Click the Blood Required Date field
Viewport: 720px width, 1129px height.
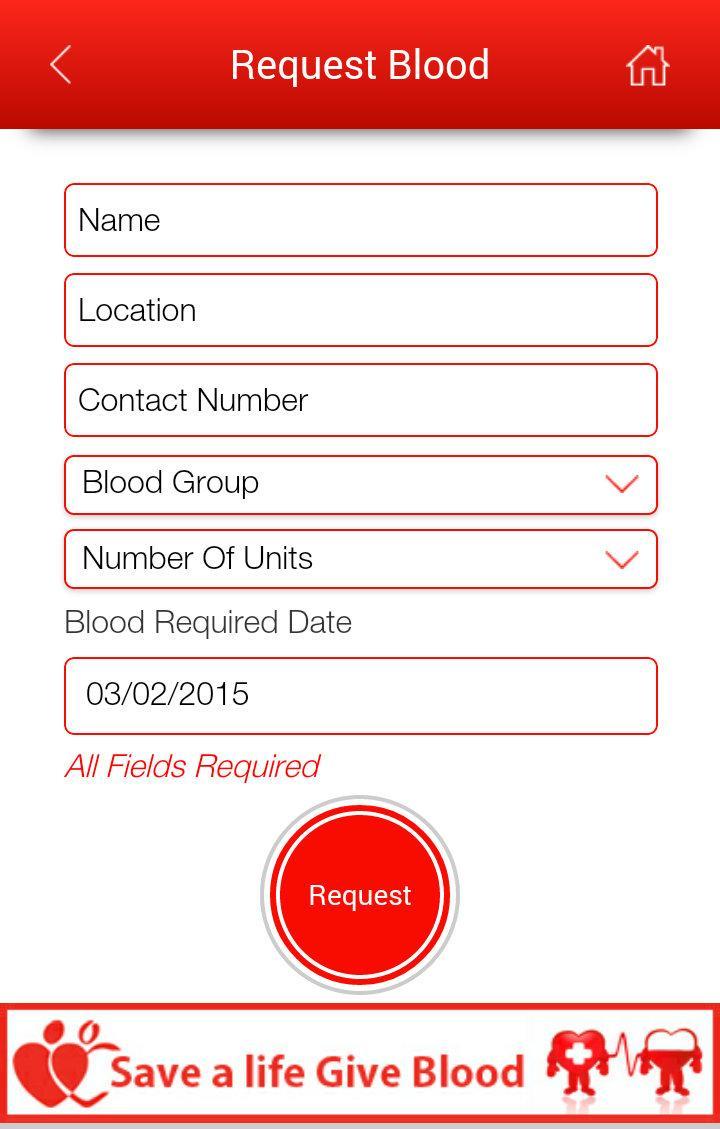360,695
